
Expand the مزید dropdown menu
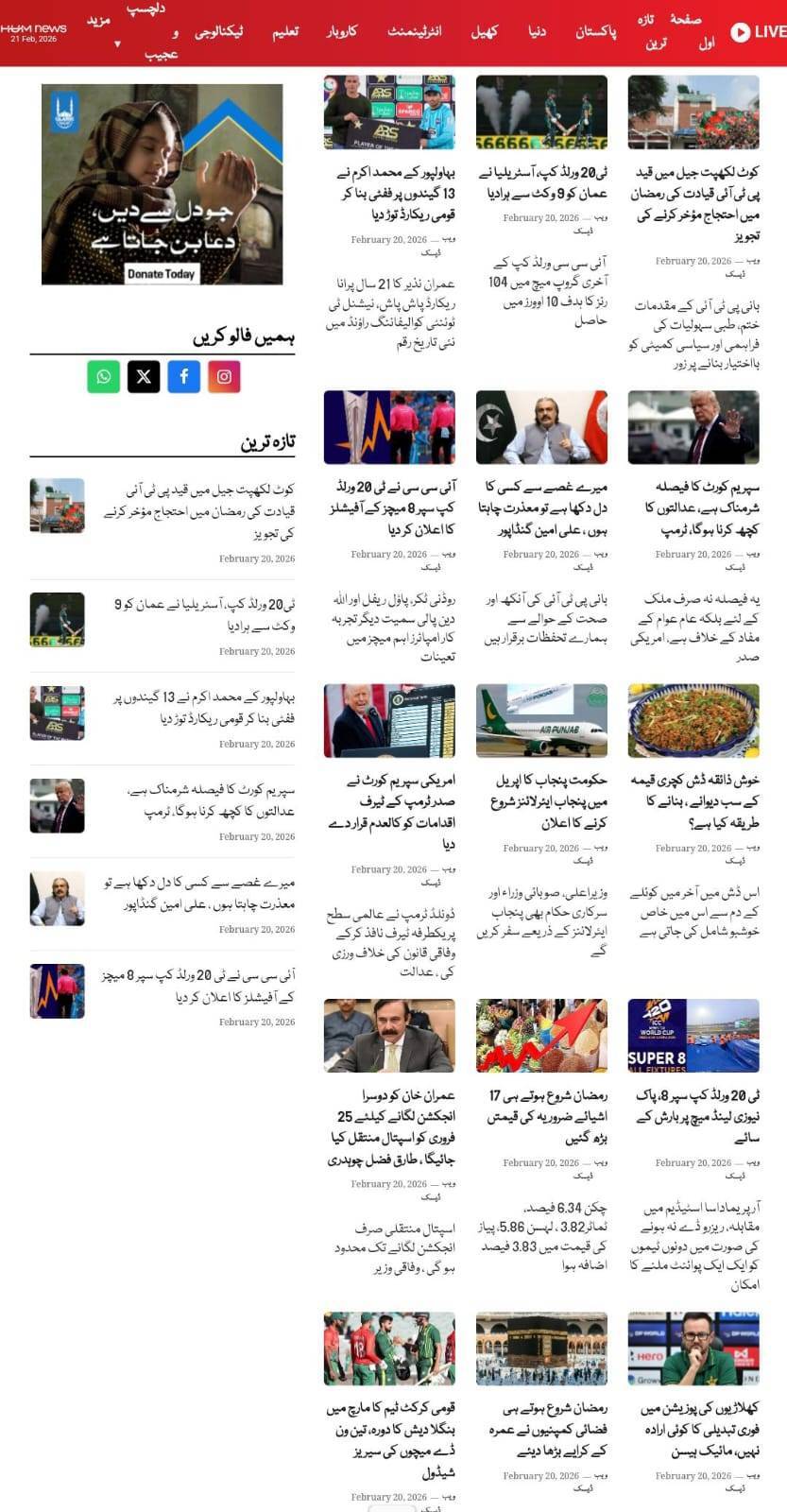(100, 30)
